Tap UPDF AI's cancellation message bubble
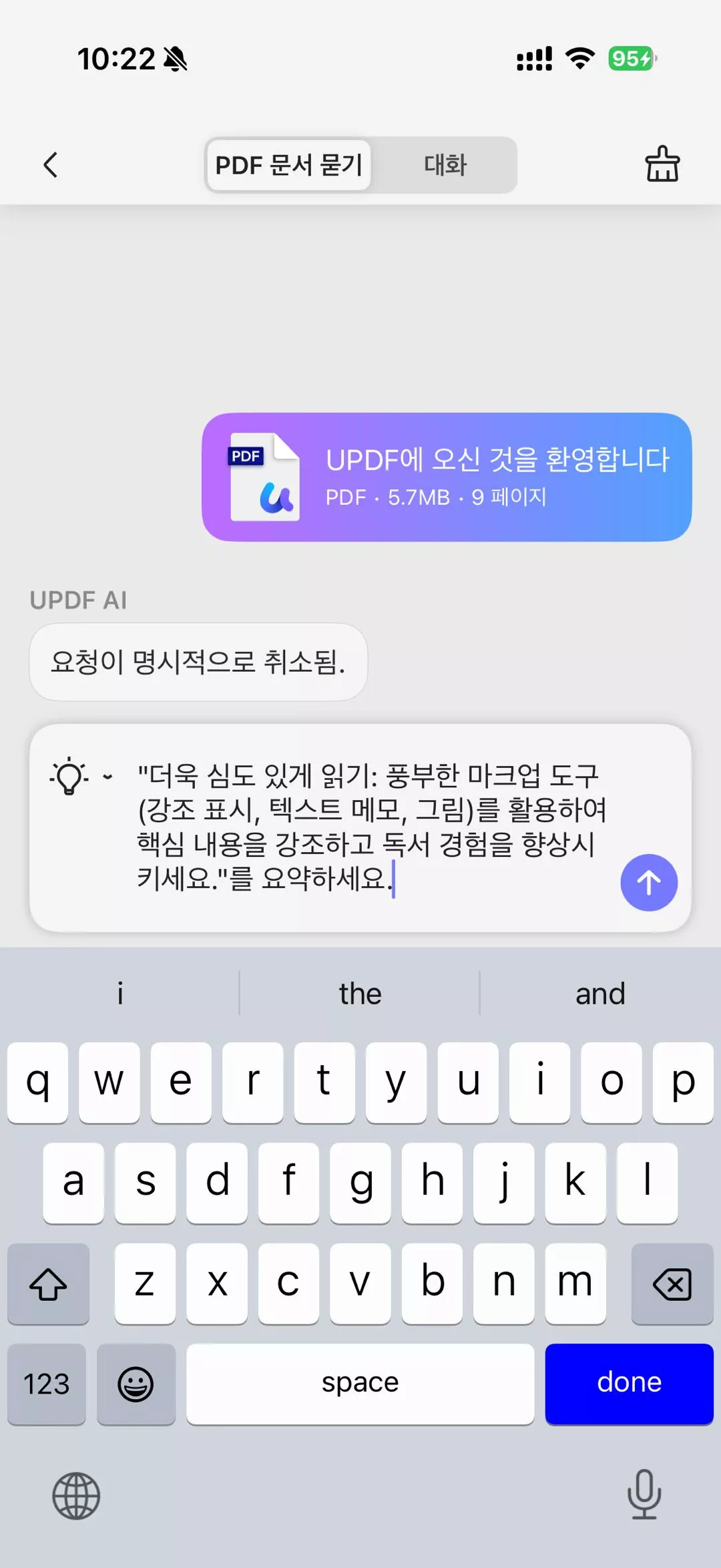 pyautogui.click(x=197, y=662)
